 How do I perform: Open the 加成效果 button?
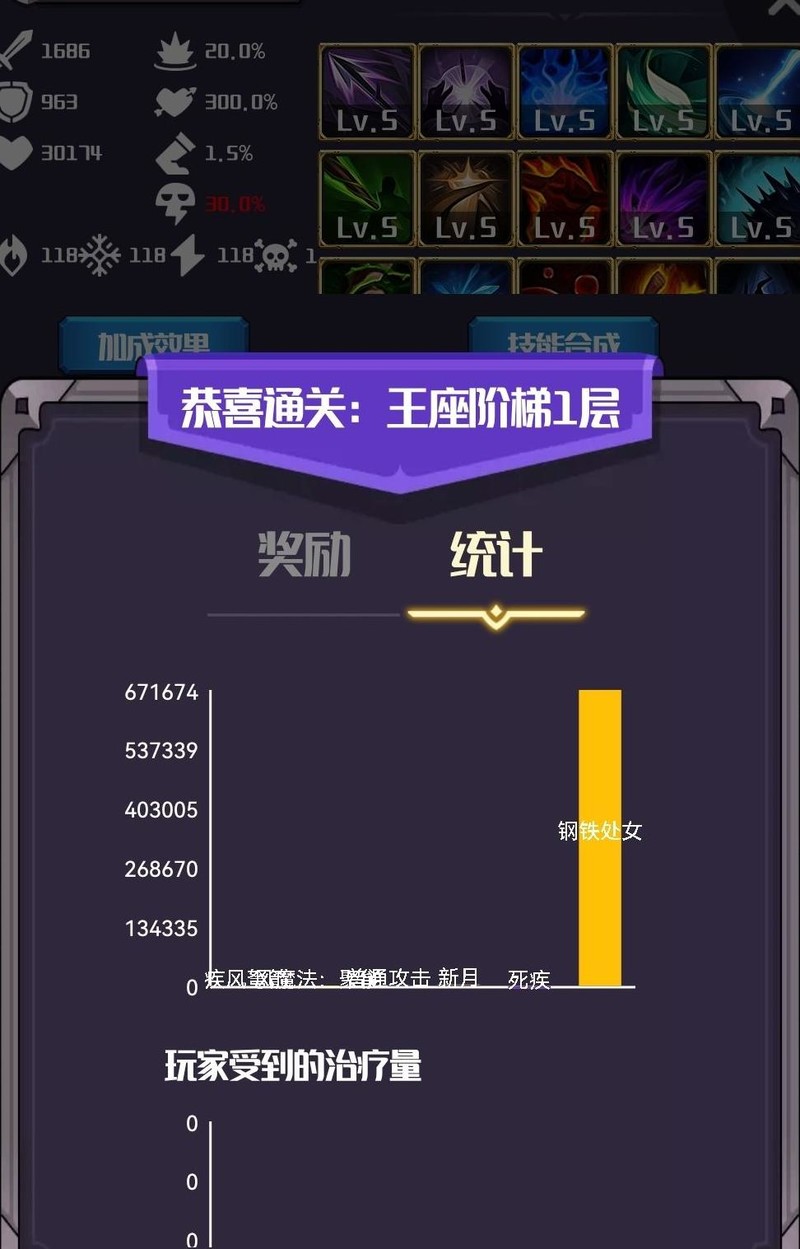(153, 340)
